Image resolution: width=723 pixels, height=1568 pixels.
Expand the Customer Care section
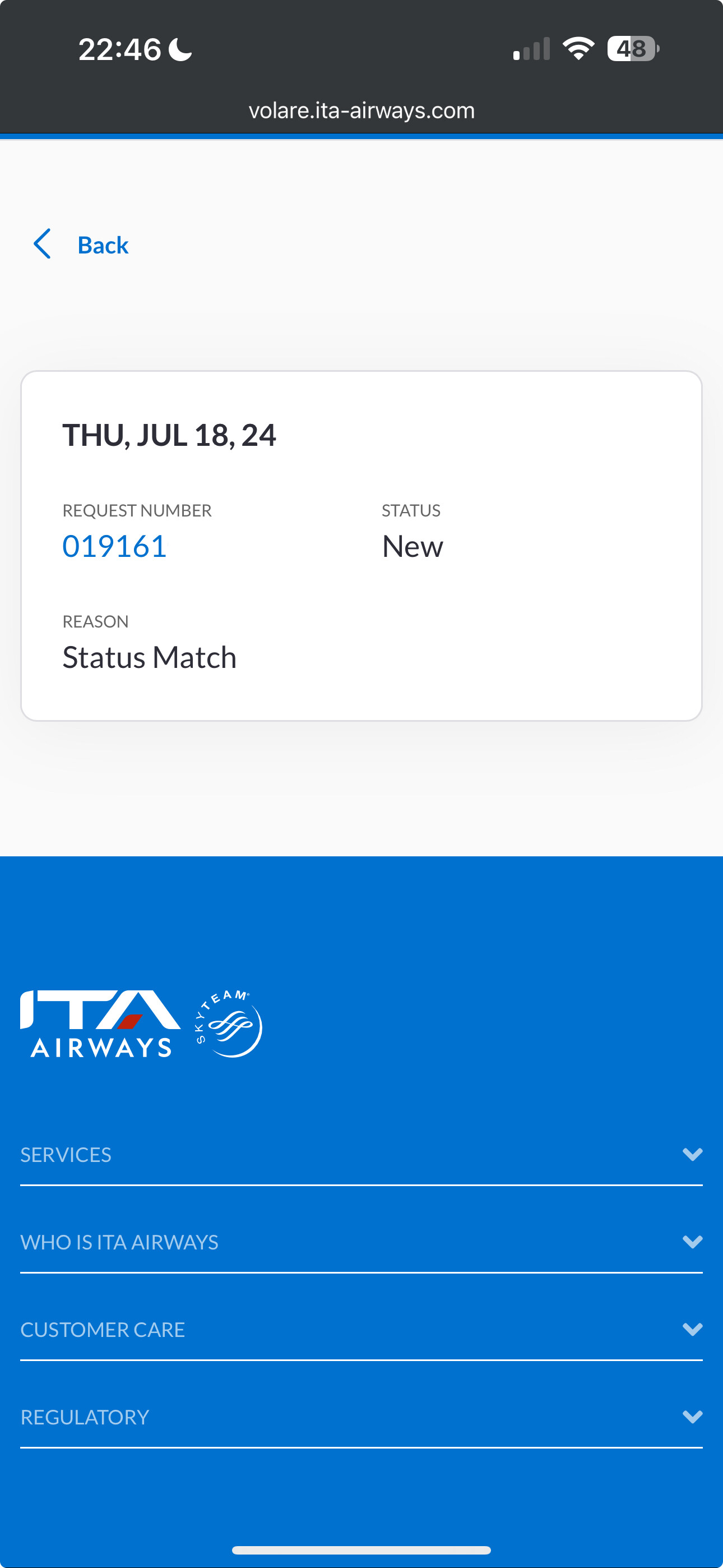[361, 1330]
